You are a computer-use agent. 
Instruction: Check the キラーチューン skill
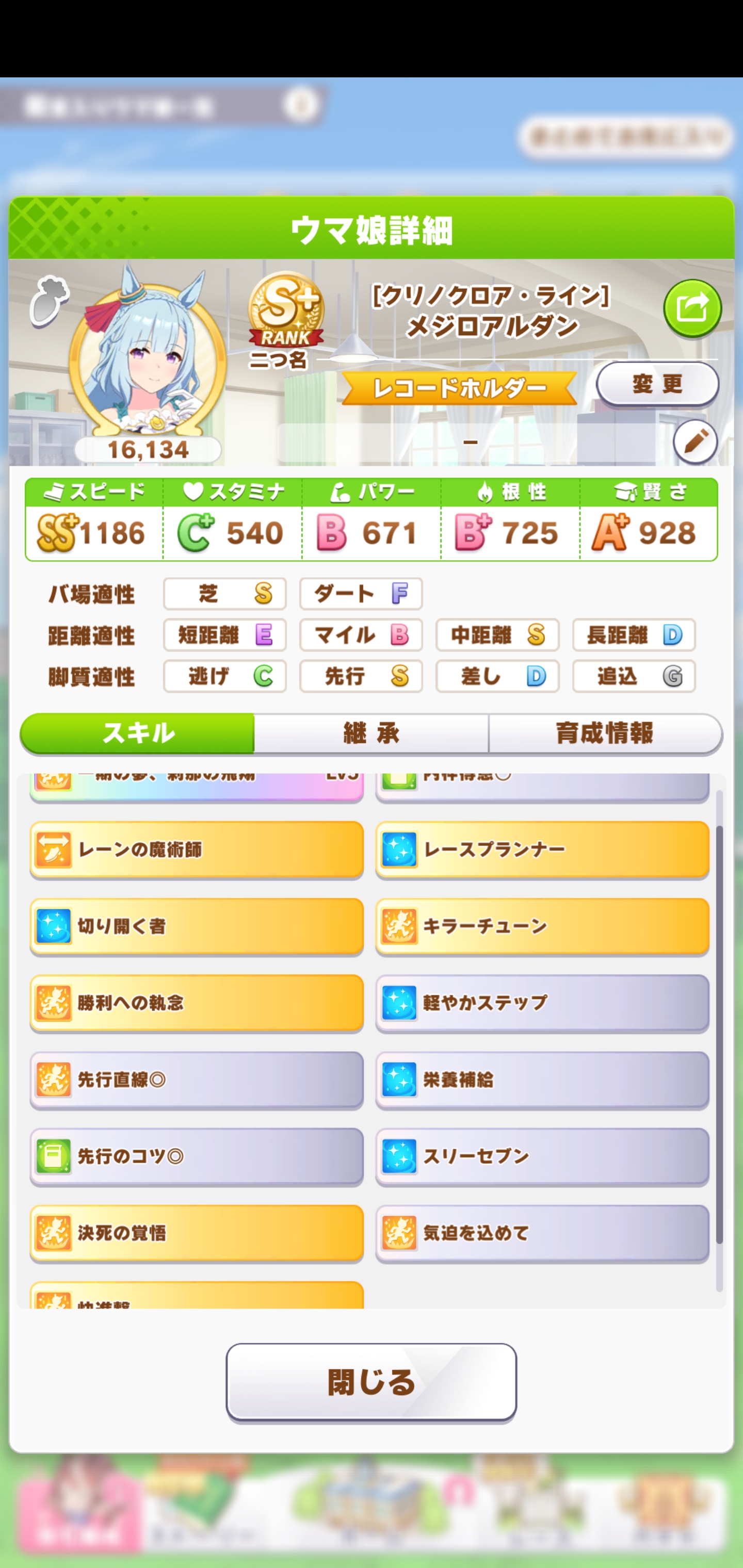click(542, 926)
